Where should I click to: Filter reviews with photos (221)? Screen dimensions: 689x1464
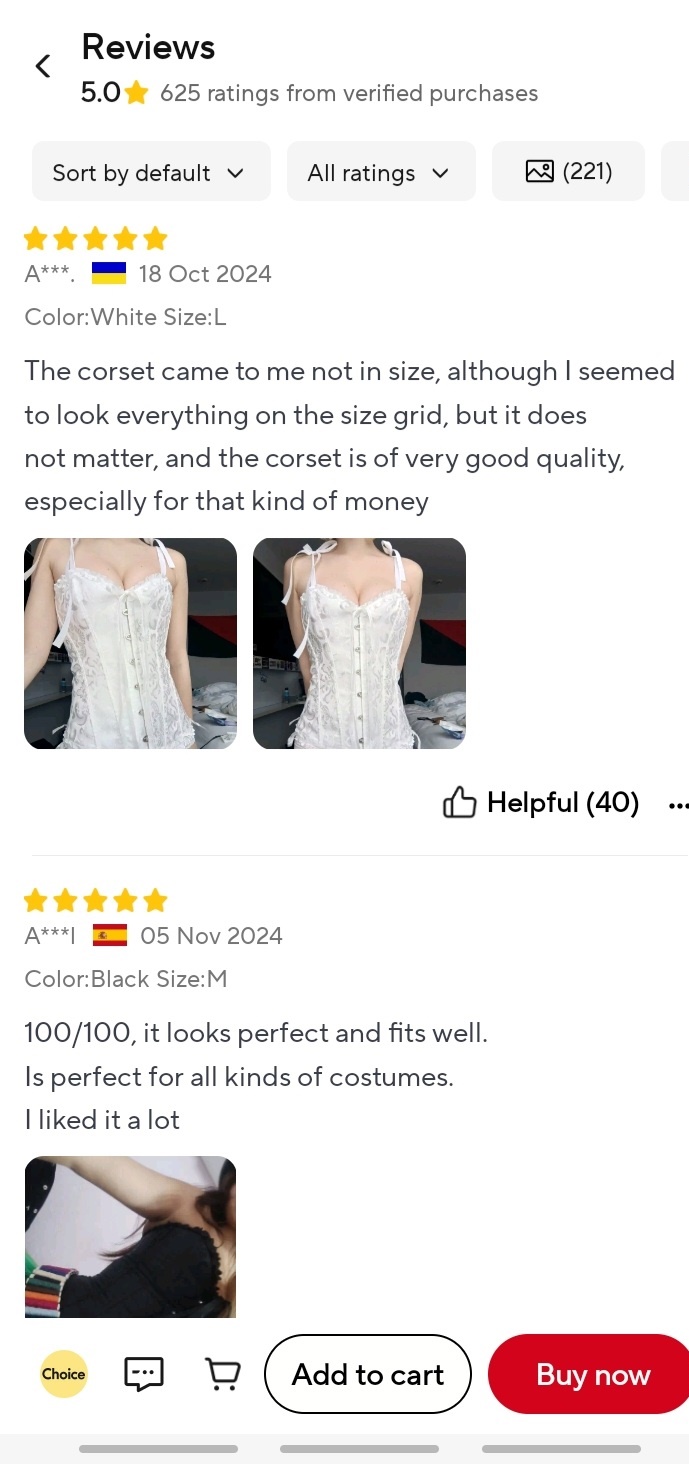click(x=568, y=172)
